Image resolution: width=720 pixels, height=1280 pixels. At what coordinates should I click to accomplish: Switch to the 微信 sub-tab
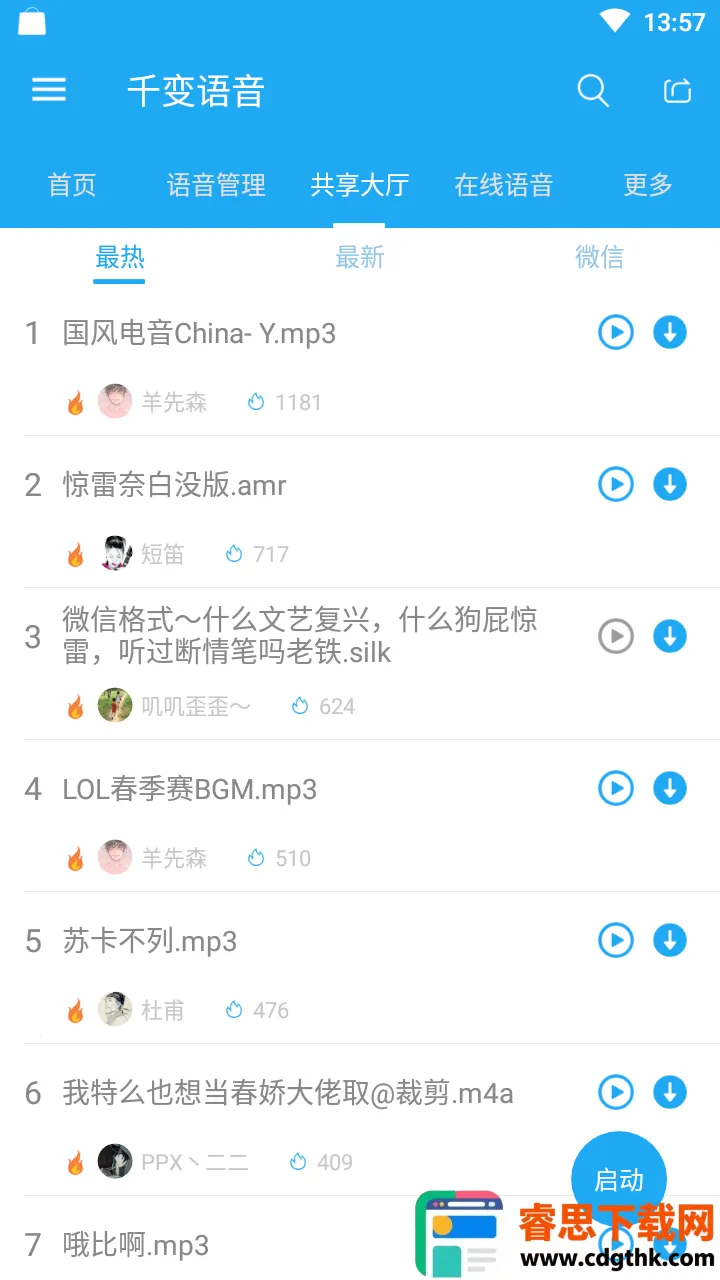tap(600, 257)
